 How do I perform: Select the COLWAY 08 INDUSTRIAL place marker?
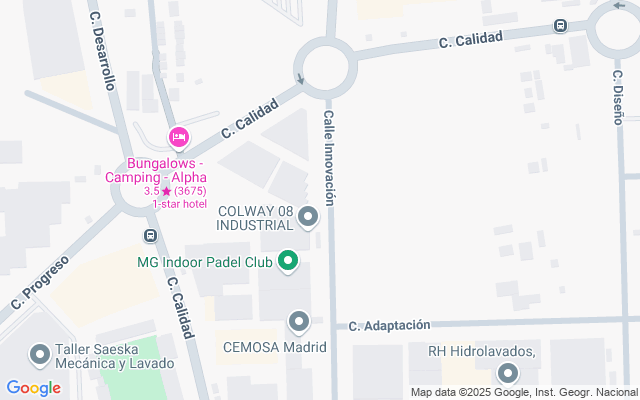pyautogui.click(x=308, y=216)
